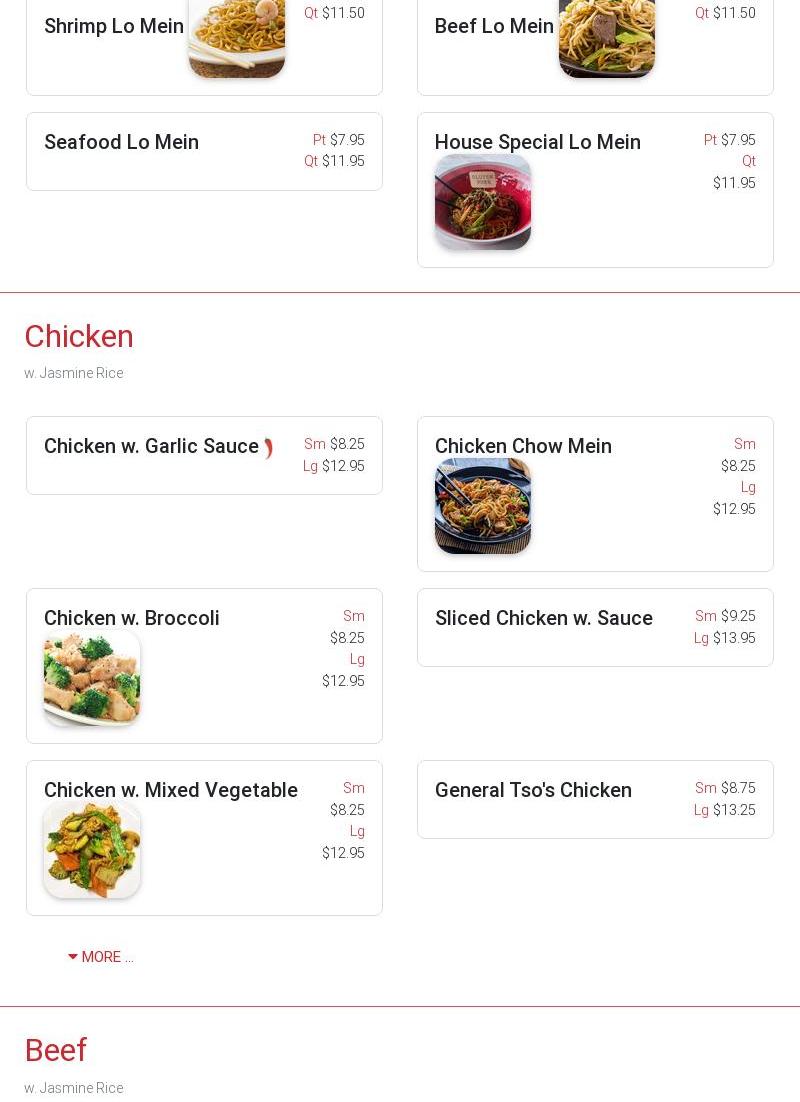Choose Chicken w. Broccoli
800x1102 pixels.
[132, 619]
